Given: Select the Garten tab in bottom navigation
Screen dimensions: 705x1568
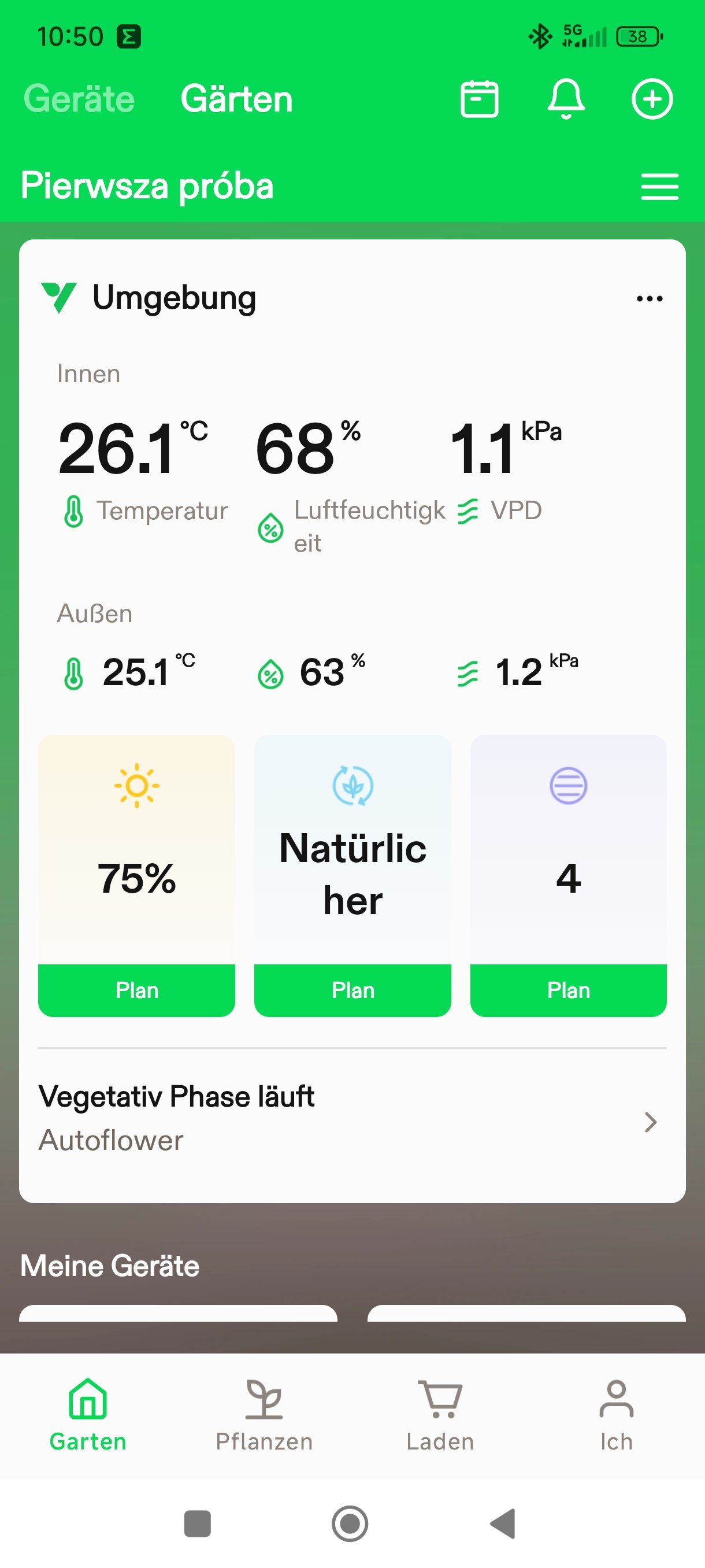Looking at the screenshot, I should [x=88, y=1416].
